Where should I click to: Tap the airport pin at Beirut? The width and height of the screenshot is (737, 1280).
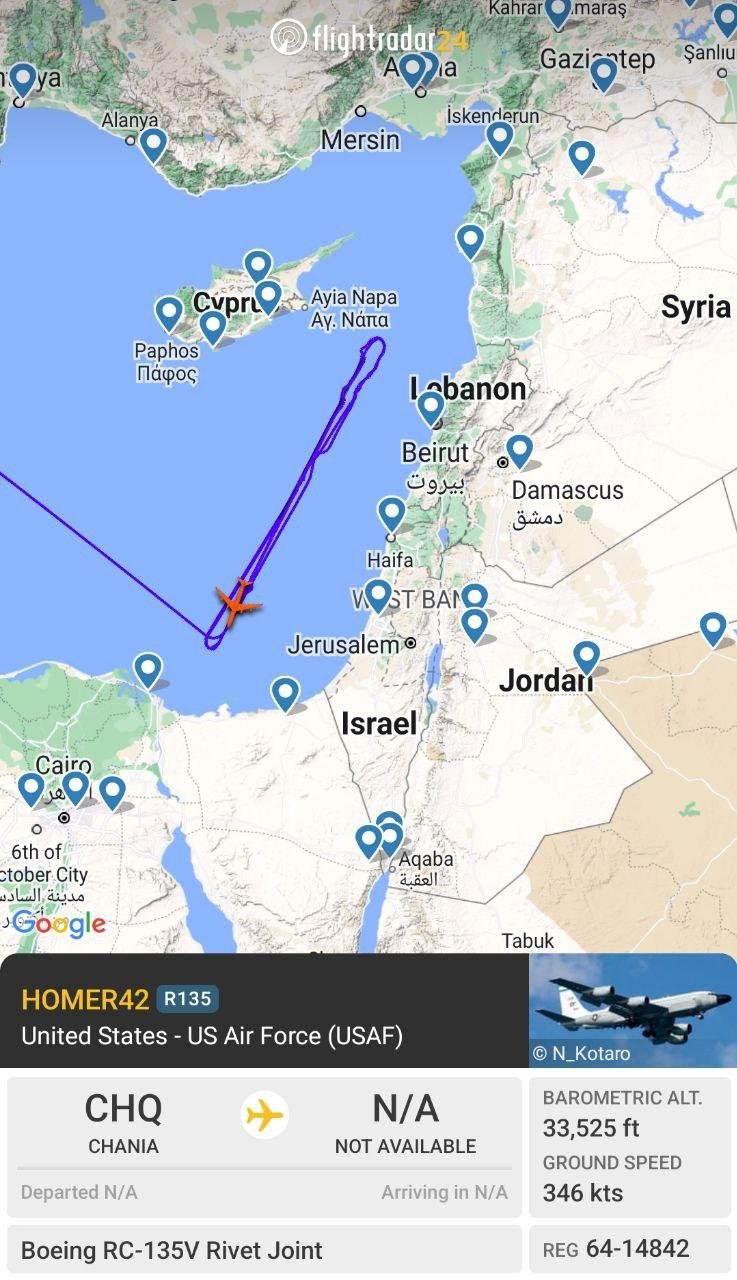[430, 406]
